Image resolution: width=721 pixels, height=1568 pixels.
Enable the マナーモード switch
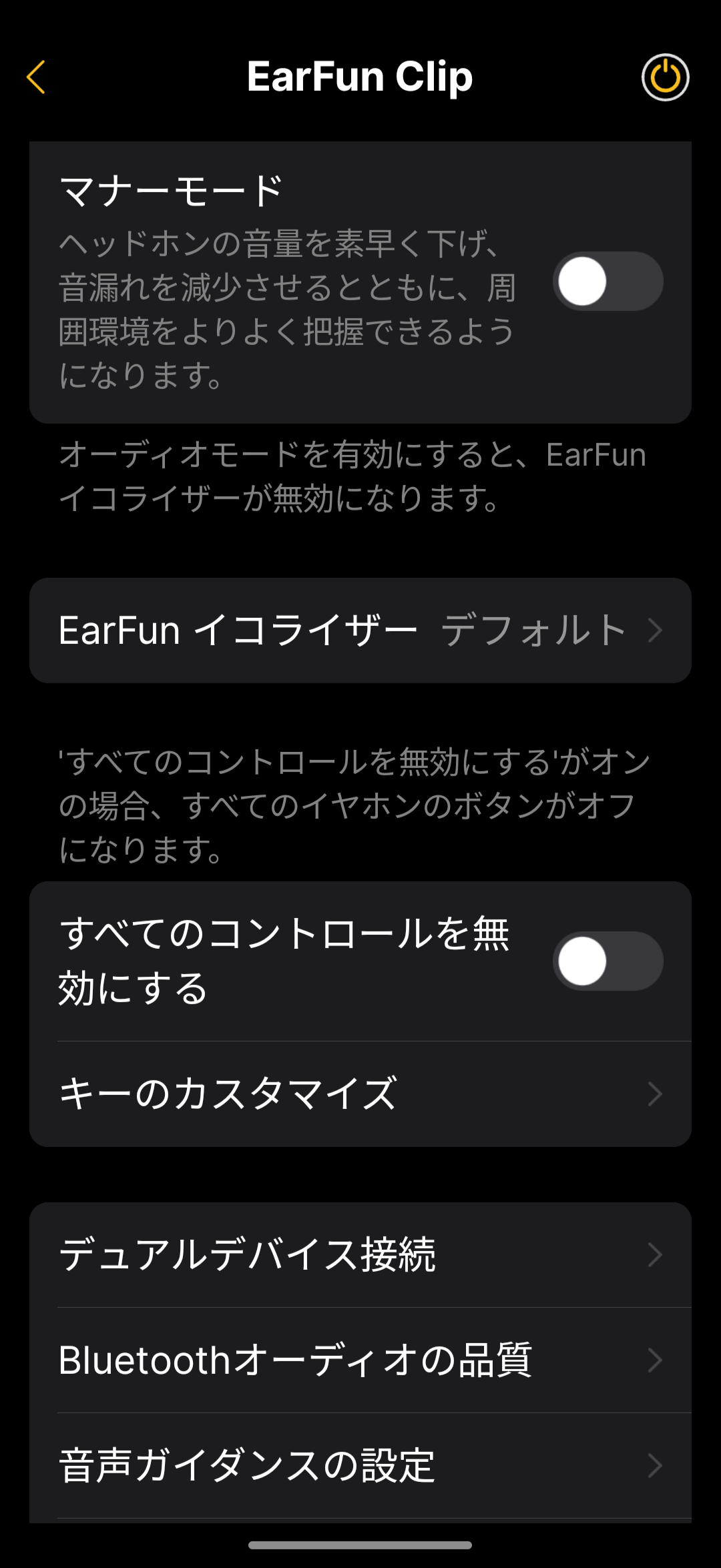point(608,282)
